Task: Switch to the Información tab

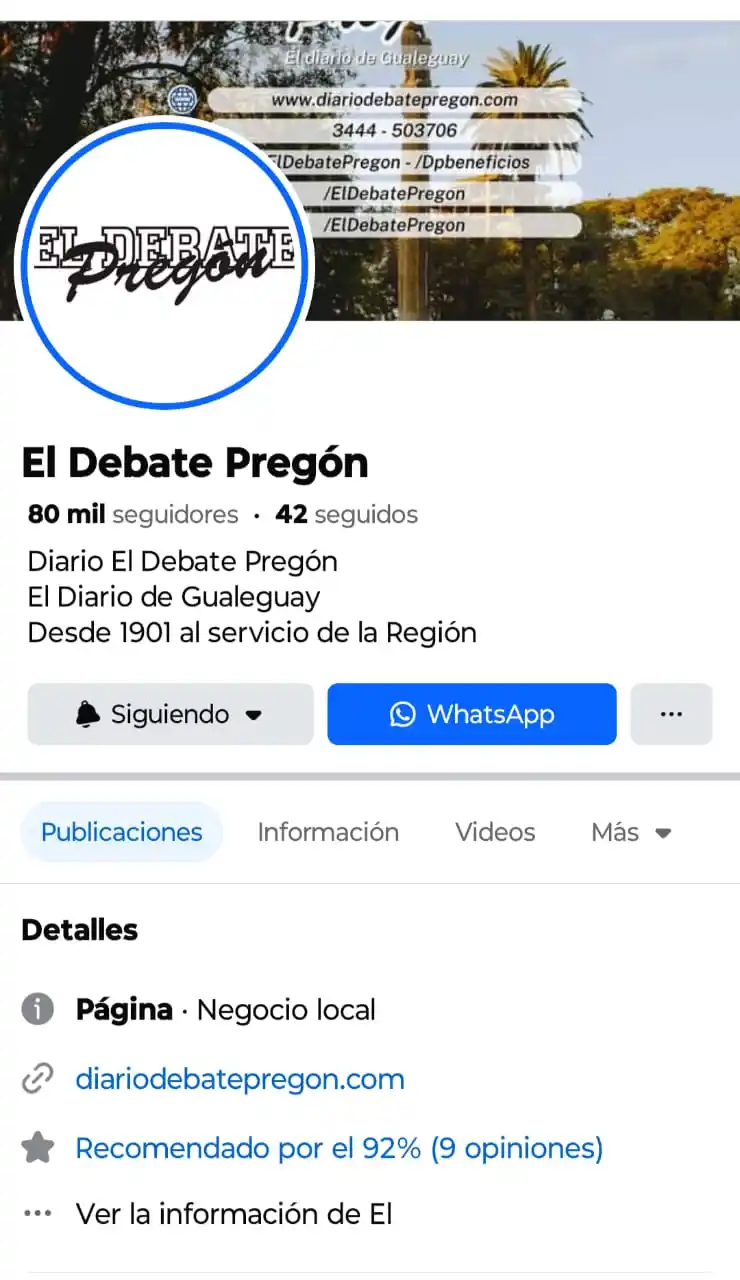Action: click(328, 832)
